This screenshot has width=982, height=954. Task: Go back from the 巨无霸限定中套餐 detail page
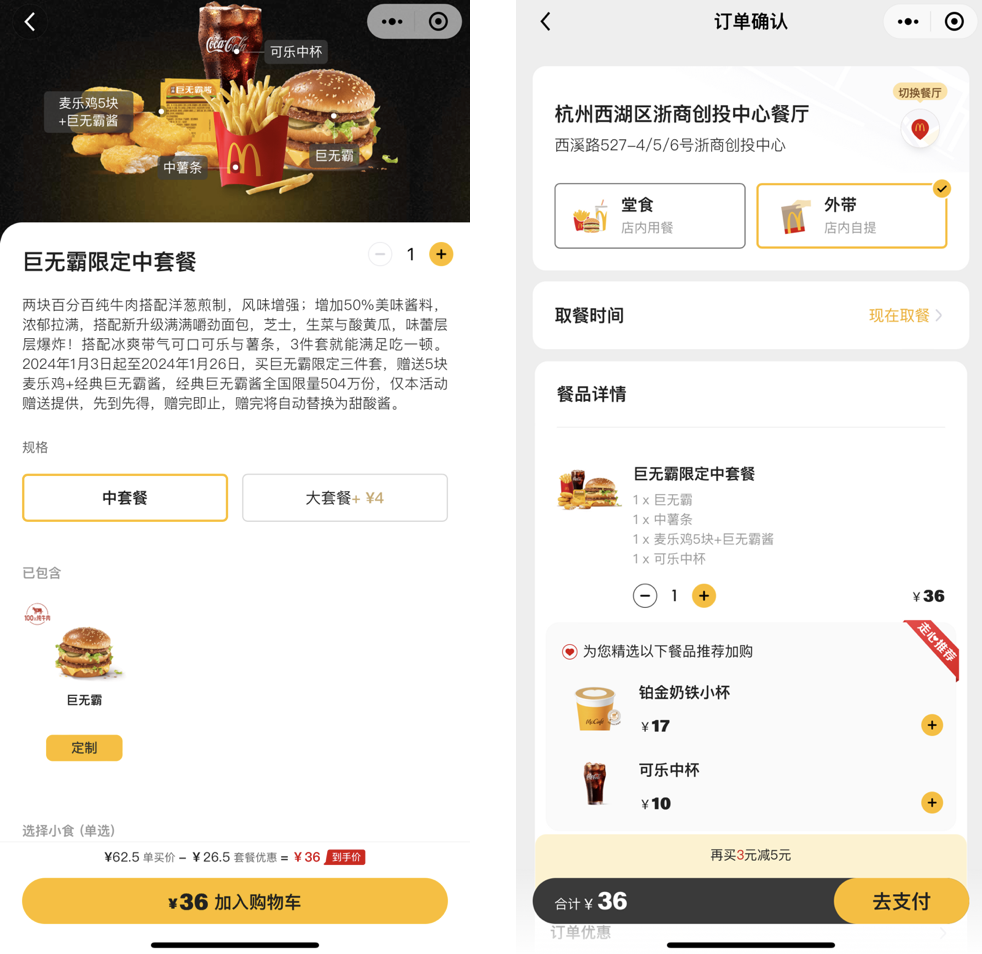click(x=30, y=22)
